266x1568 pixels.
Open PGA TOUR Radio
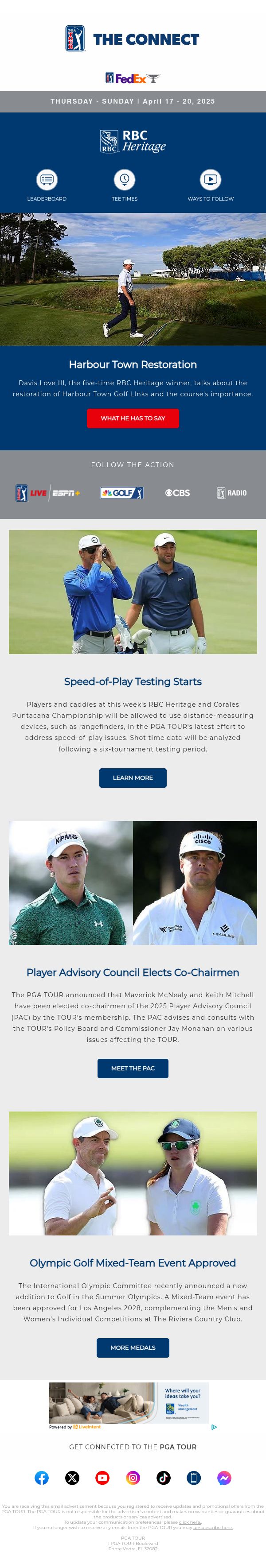pos(232,493)
